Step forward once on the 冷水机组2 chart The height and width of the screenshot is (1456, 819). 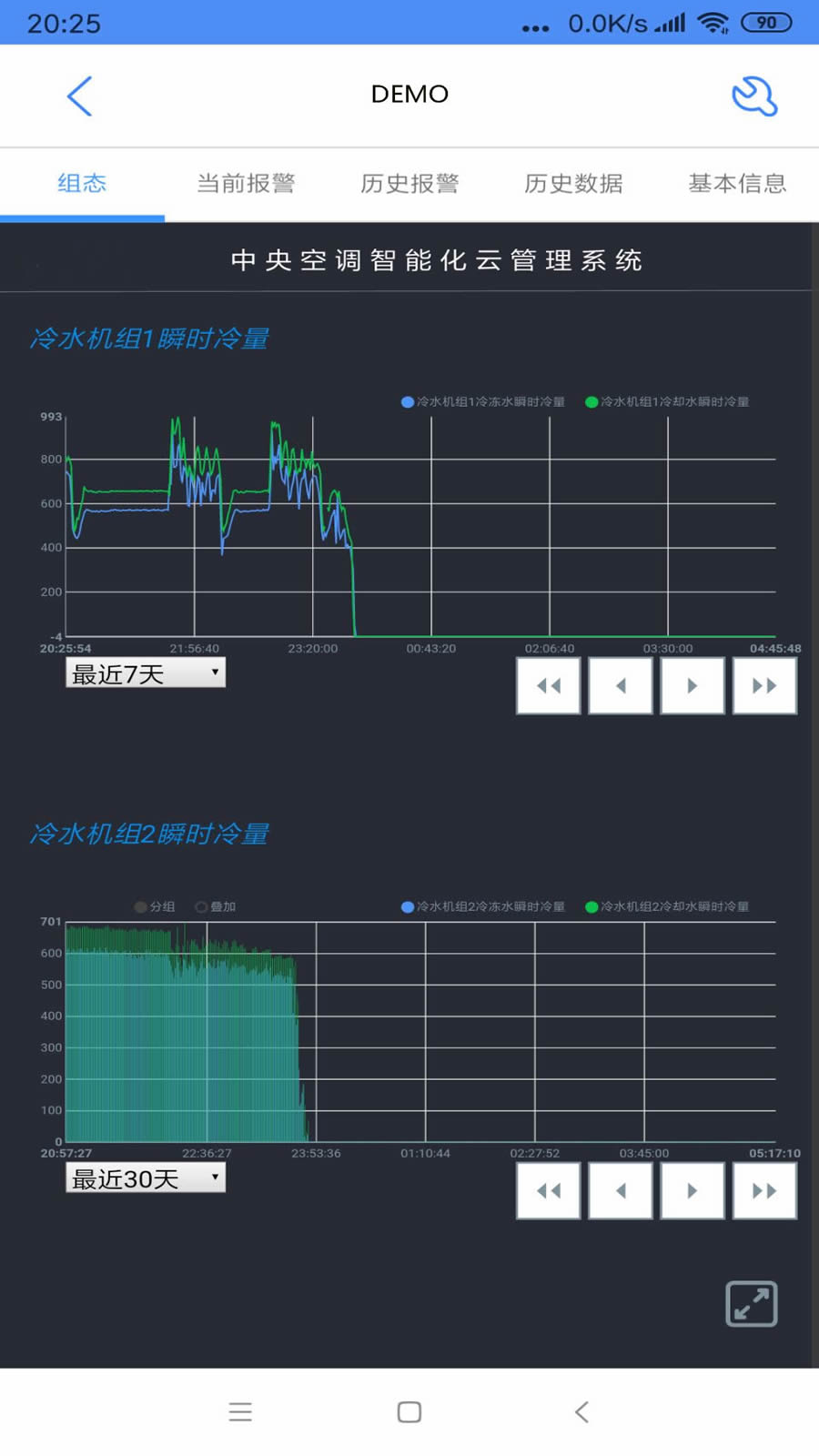tap(693, 1190)
